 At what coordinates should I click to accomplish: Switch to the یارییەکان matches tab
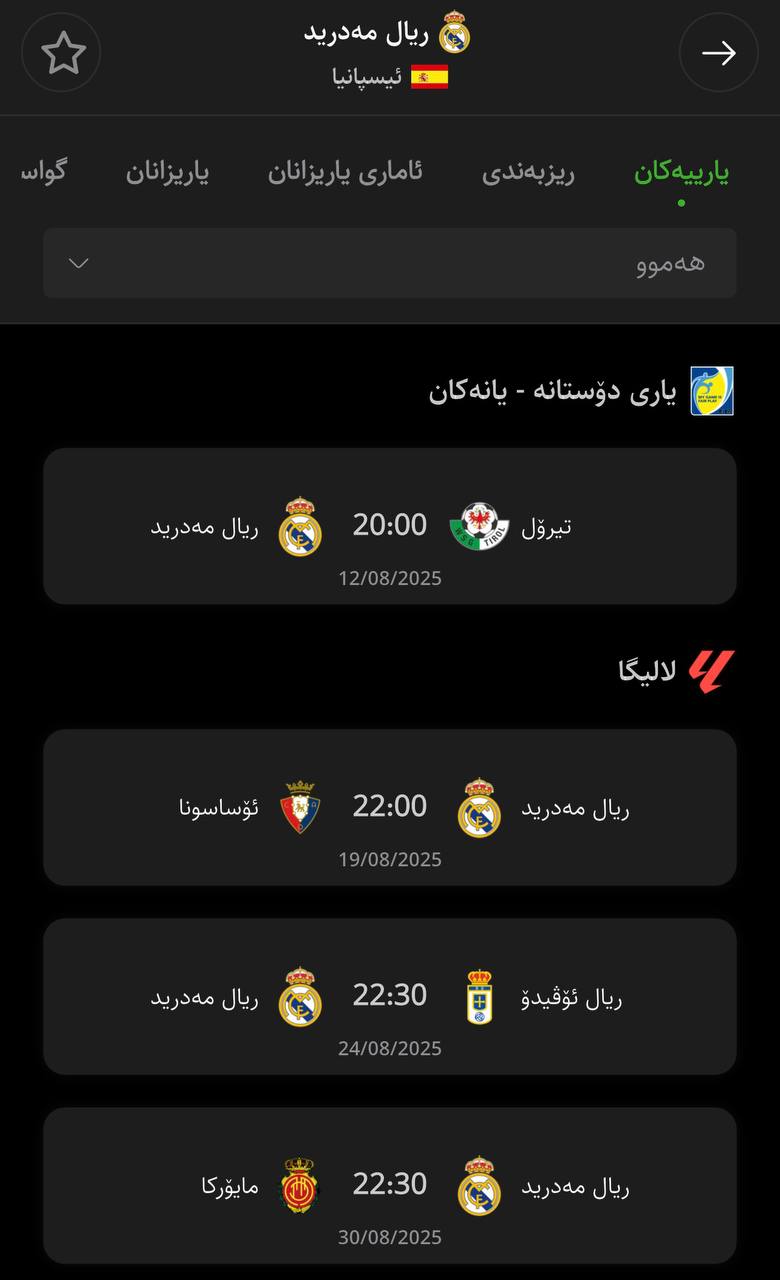click(681, 172)
